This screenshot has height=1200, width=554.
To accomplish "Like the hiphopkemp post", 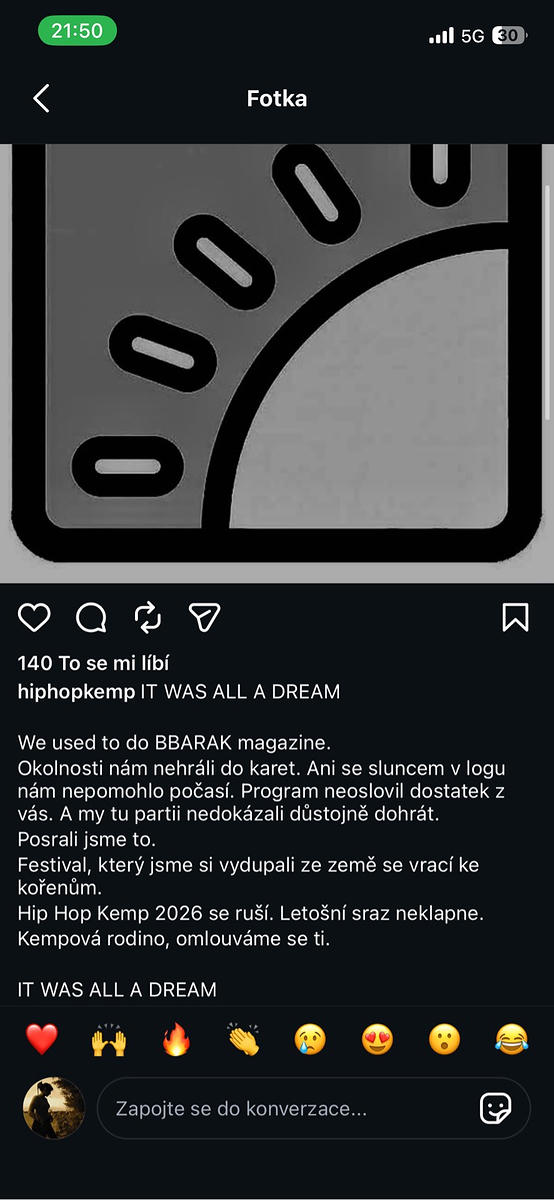I will (x=34, y=618).
